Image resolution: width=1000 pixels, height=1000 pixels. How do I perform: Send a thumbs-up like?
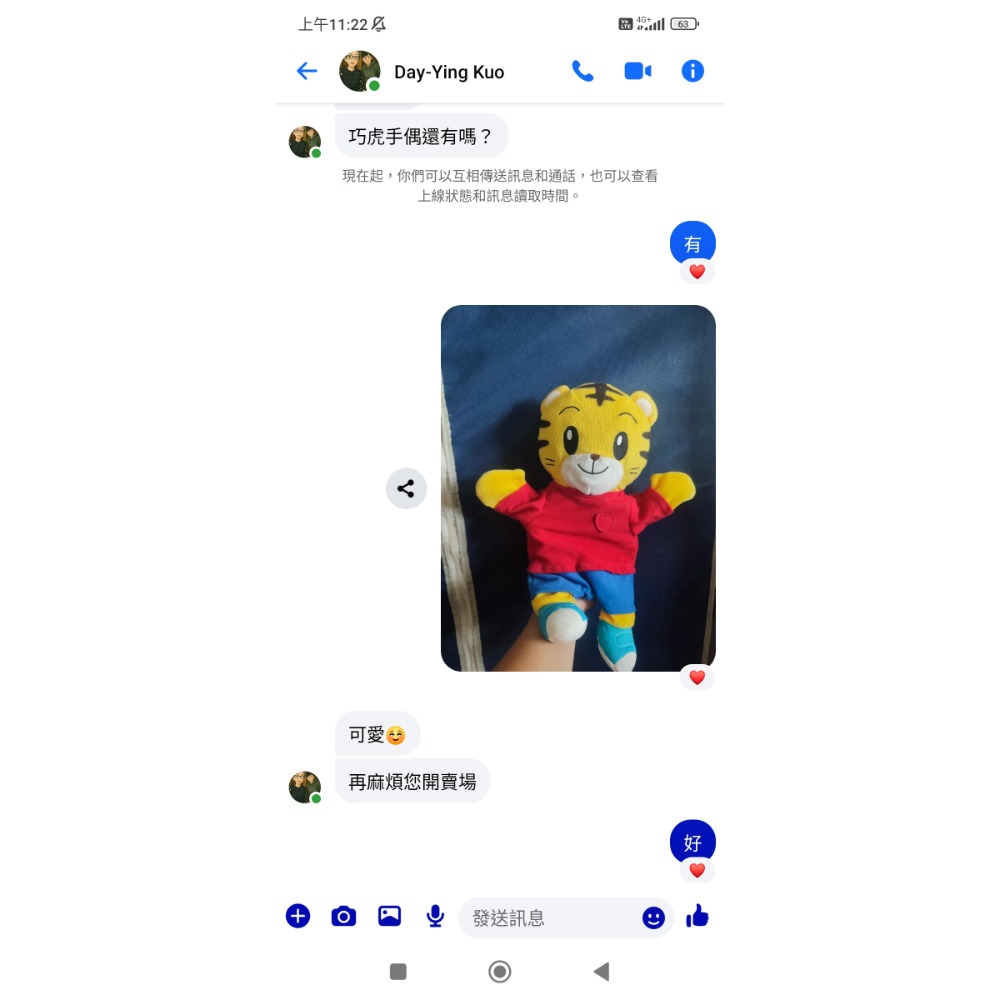698,916
